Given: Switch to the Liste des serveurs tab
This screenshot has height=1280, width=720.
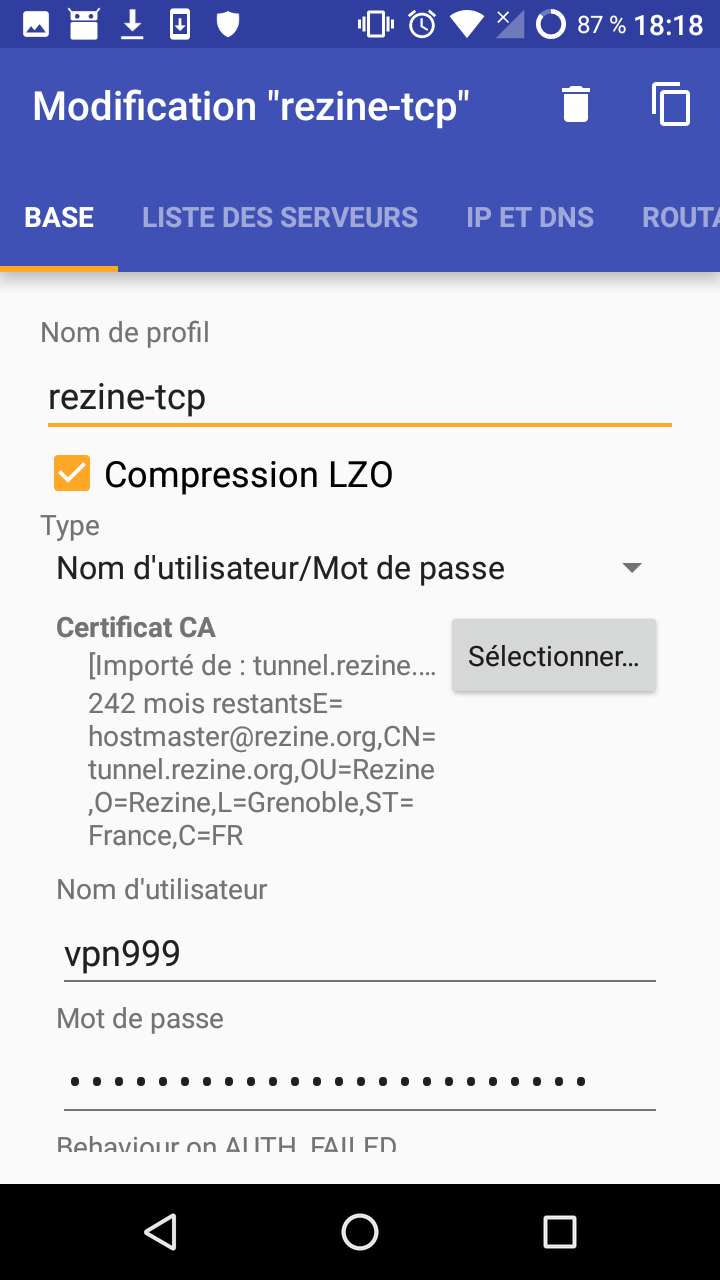Looking at the screenshot, I should [x=280, y=217].
